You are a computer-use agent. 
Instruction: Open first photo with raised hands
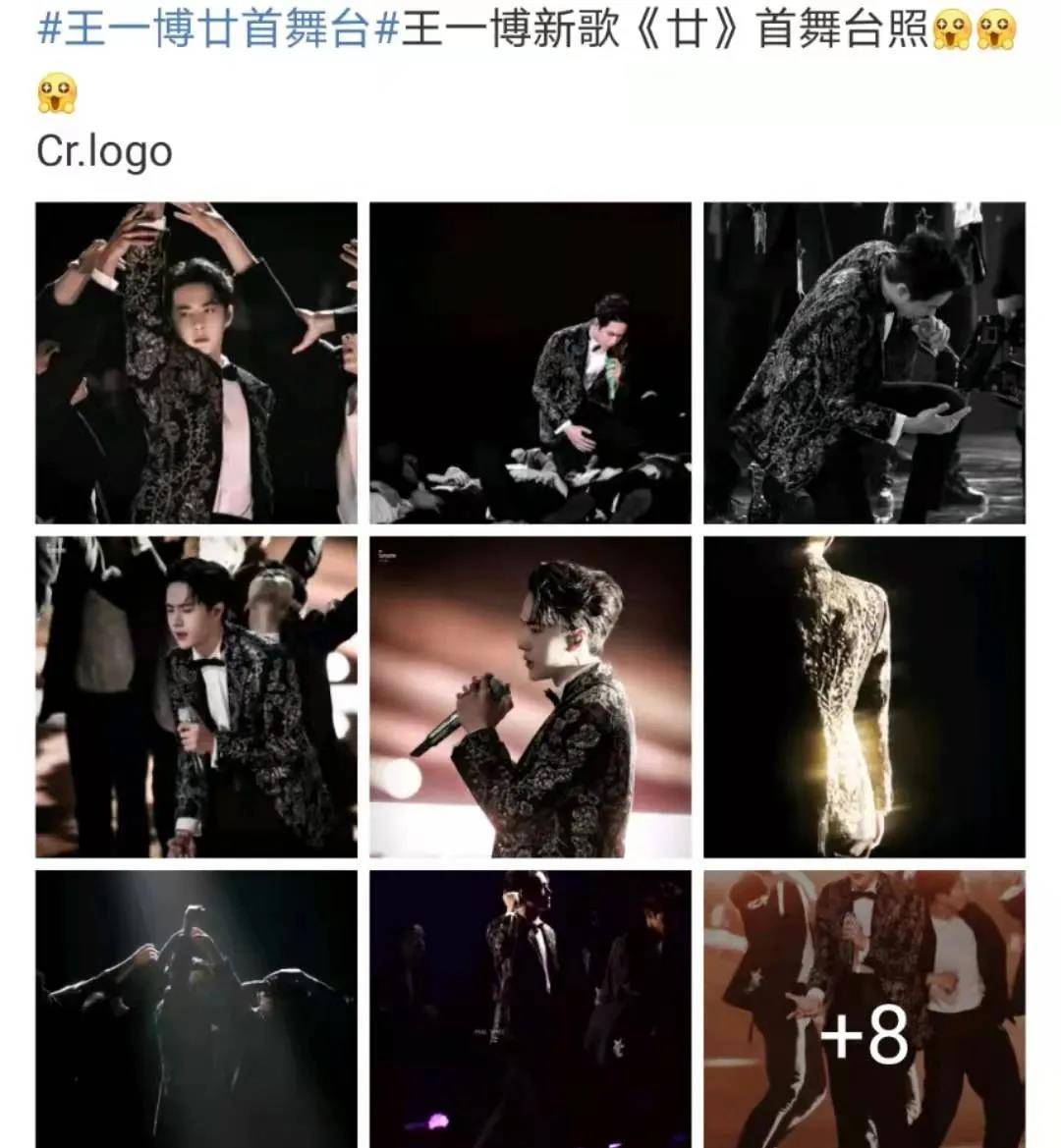[x=196, y=362]
